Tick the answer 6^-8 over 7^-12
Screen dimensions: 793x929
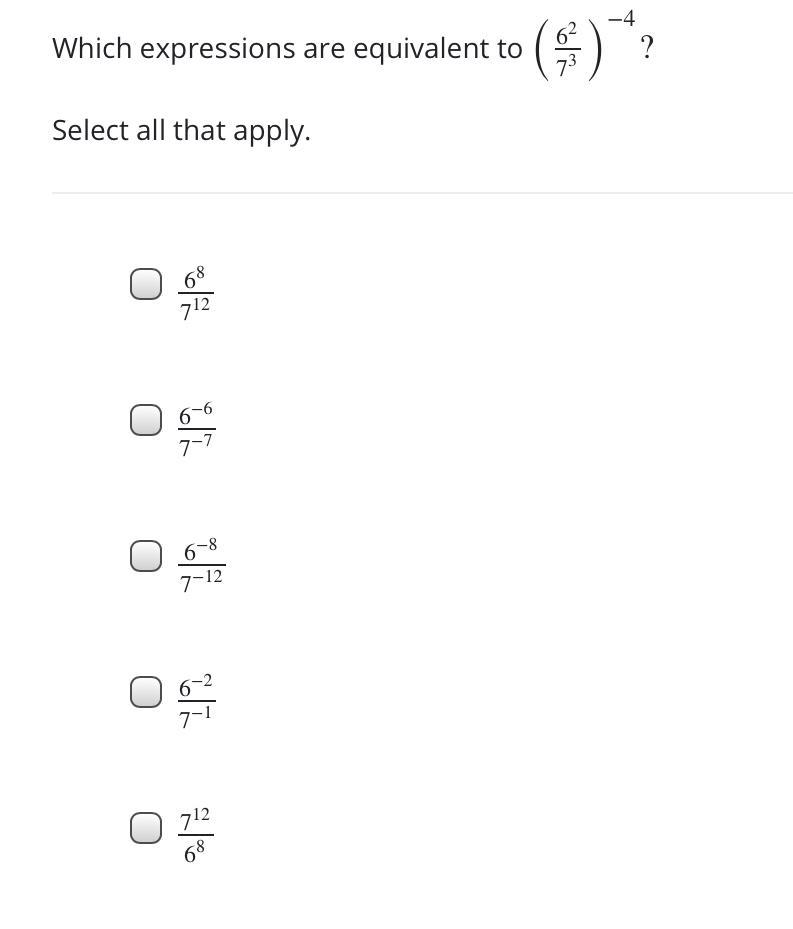(146, 556)
